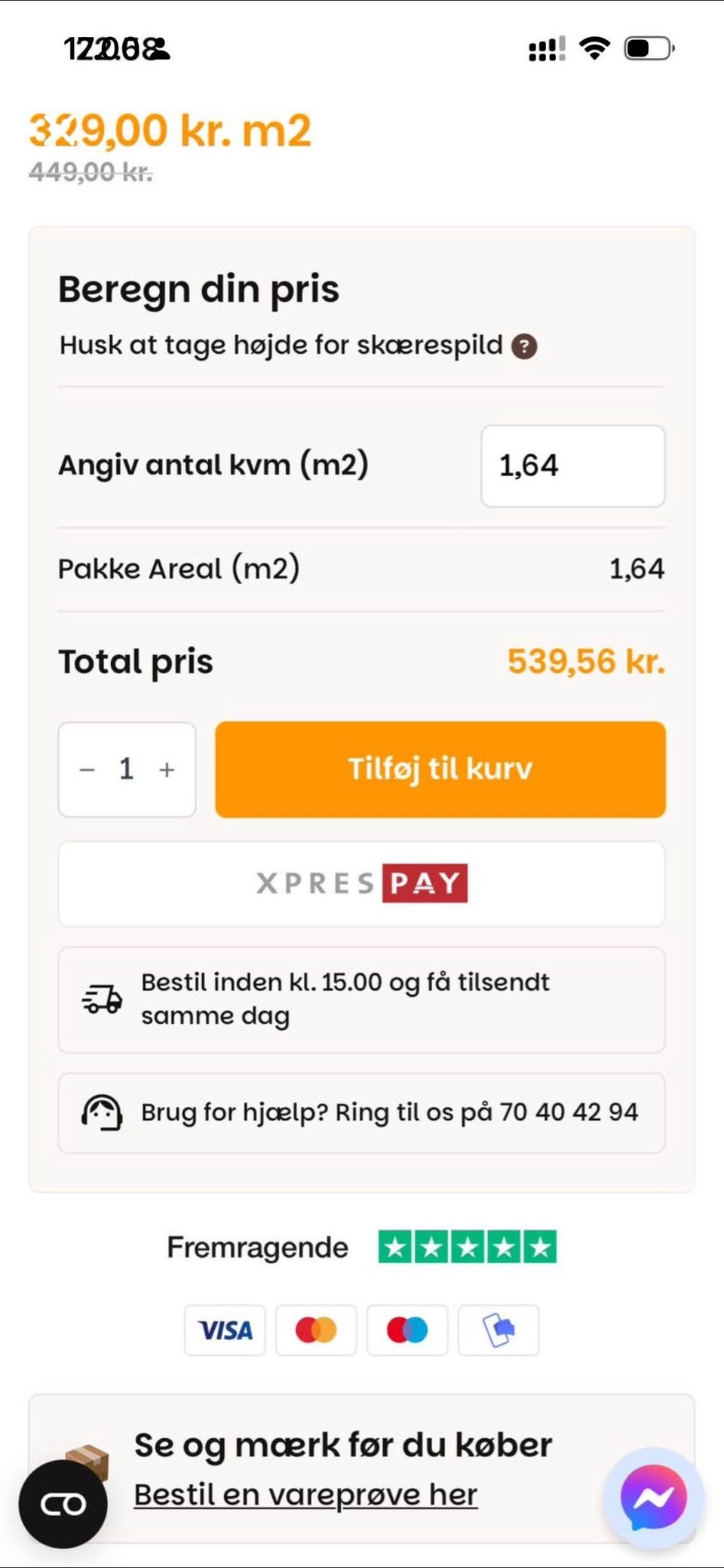Open the Messenger chat bubble
Image resolution: width=724 pixels, height=1568 pixels.
654,1498
